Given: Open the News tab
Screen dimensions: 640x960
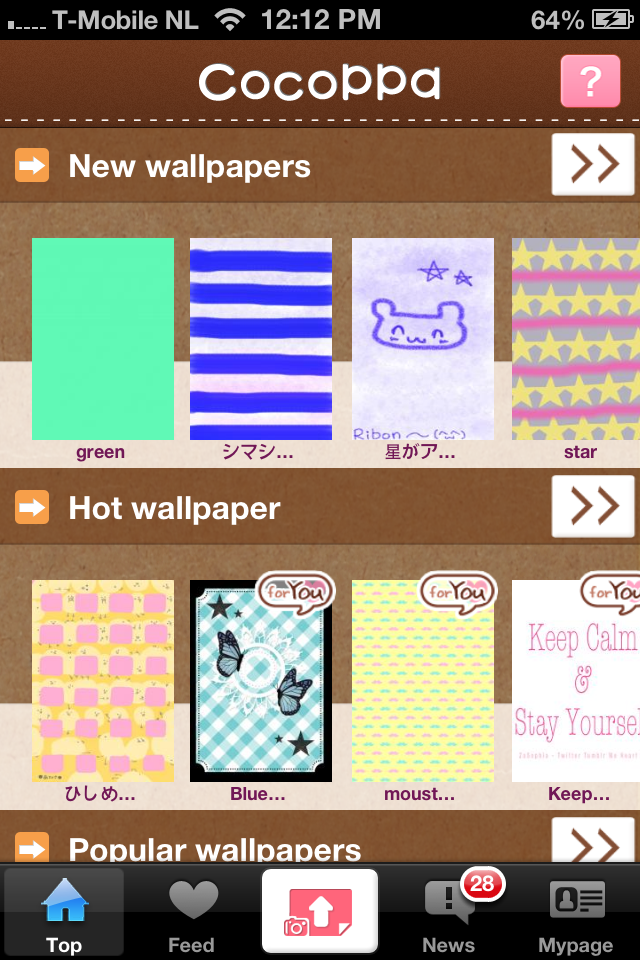Looking at the screenshot, I should click(449, 912).
